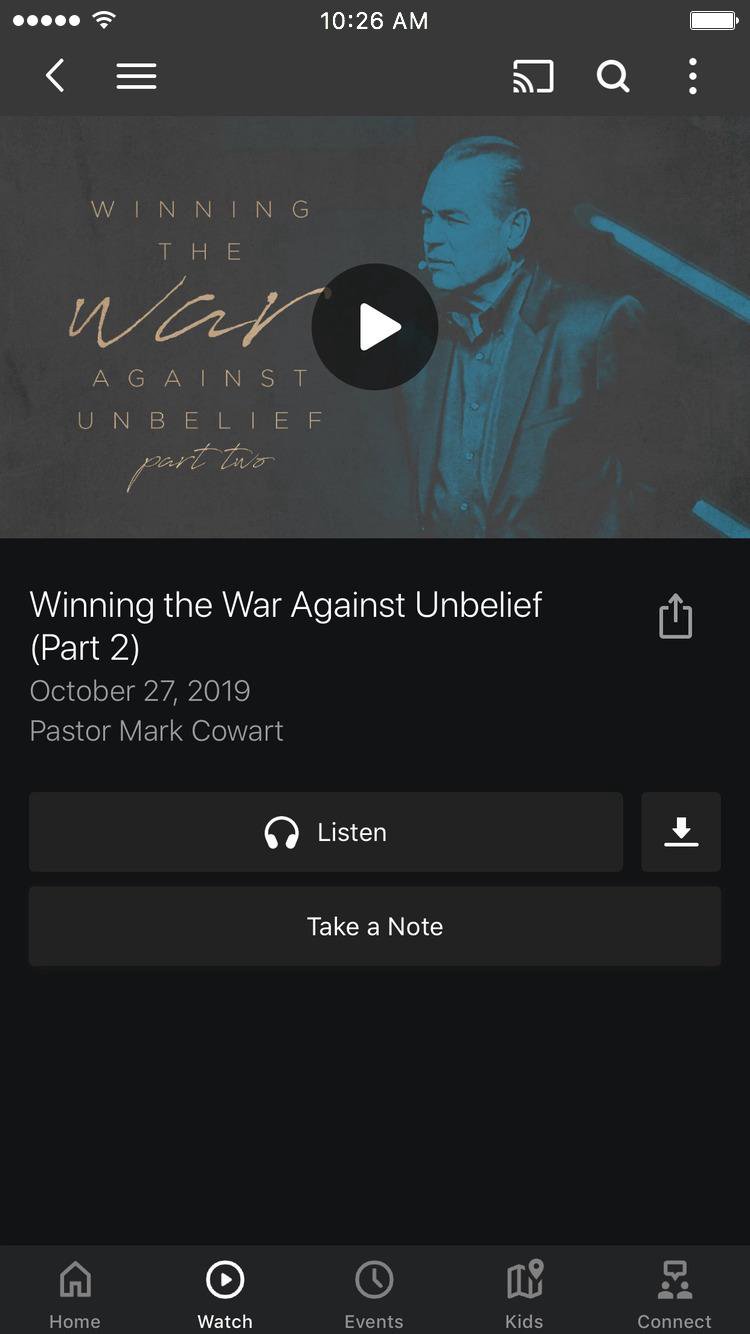This screenshot has height=1334, width=750.
Task: Switch to the Events tab
Action: (374, 1292)
